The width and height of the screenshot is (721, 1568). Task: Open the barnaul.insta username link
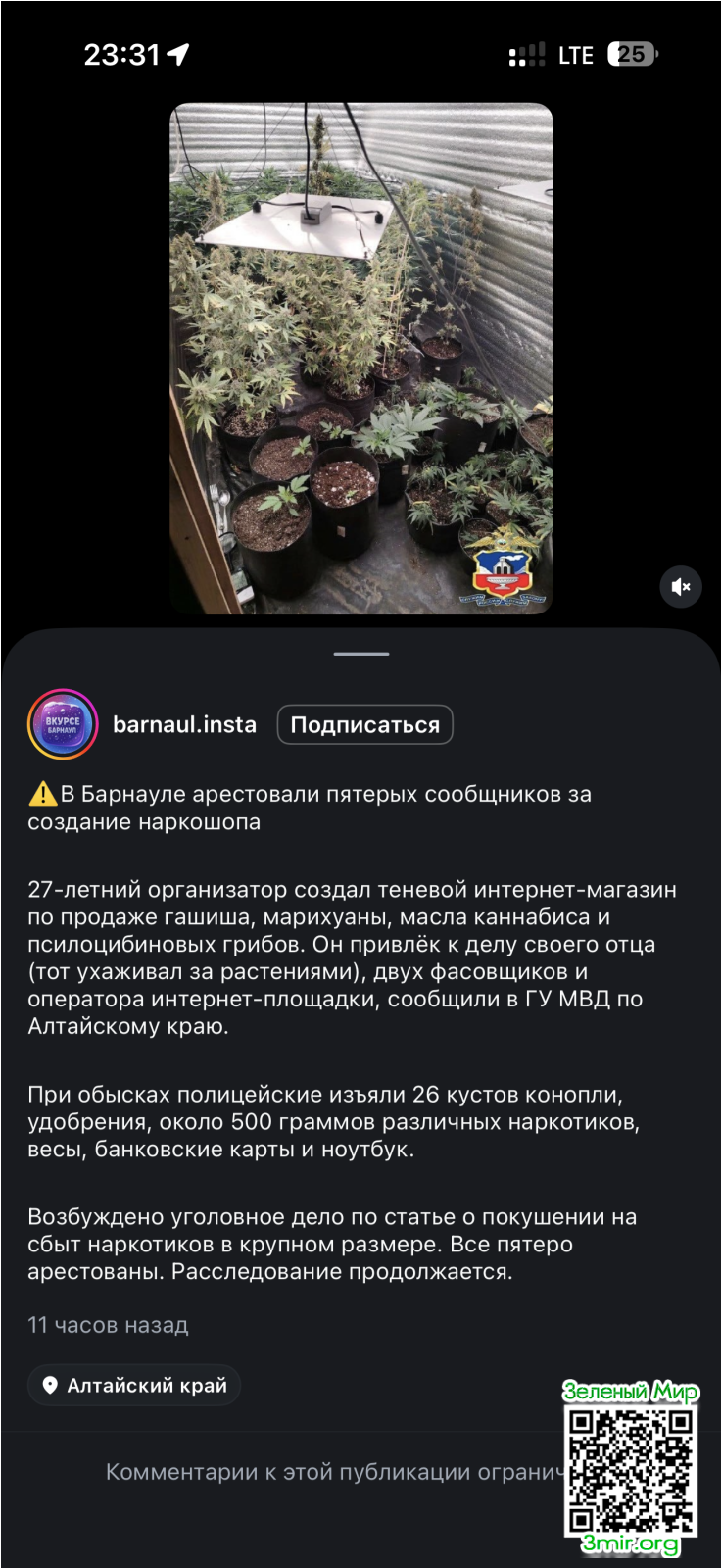tap(184, 725)
